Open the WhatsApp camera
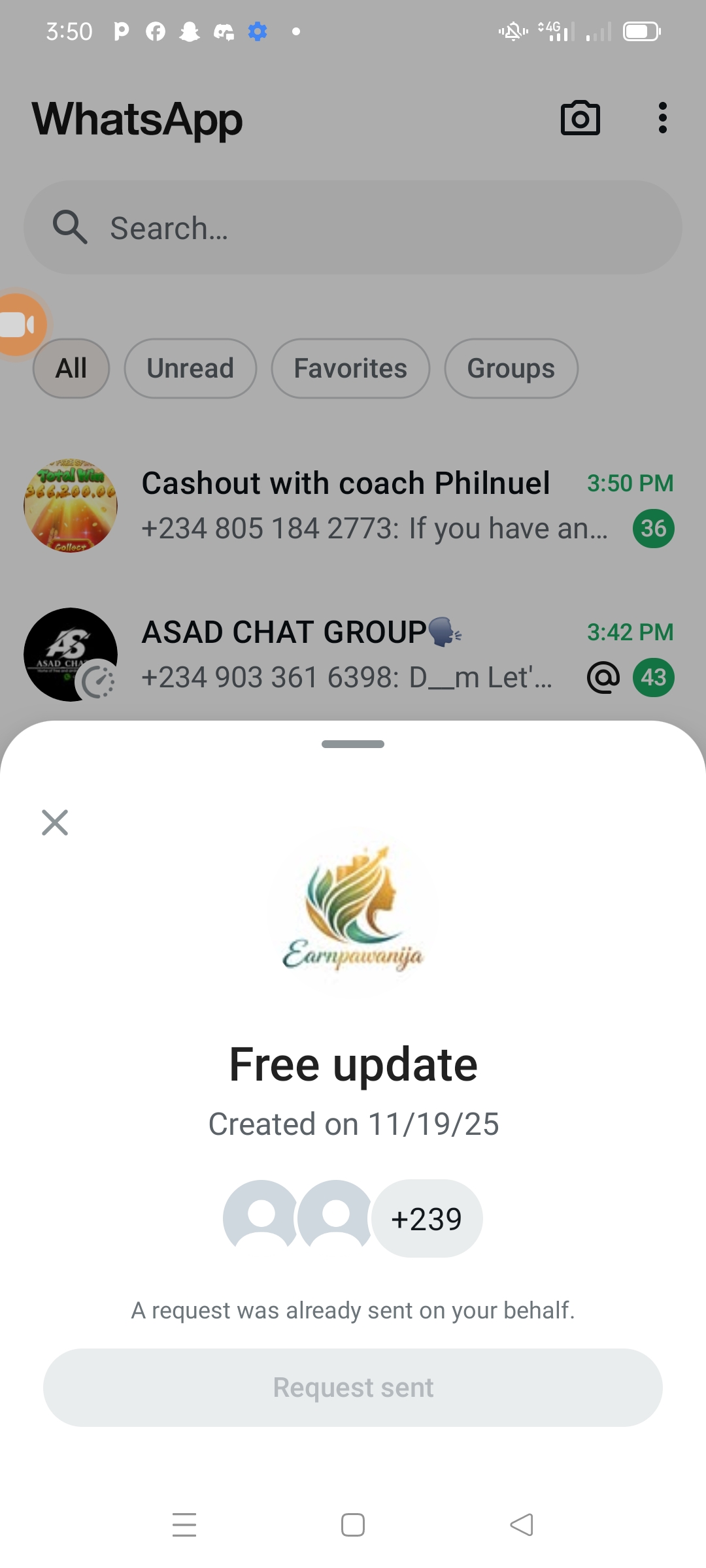The width and height of the screenshot is (706, 1568). [580, 118]
